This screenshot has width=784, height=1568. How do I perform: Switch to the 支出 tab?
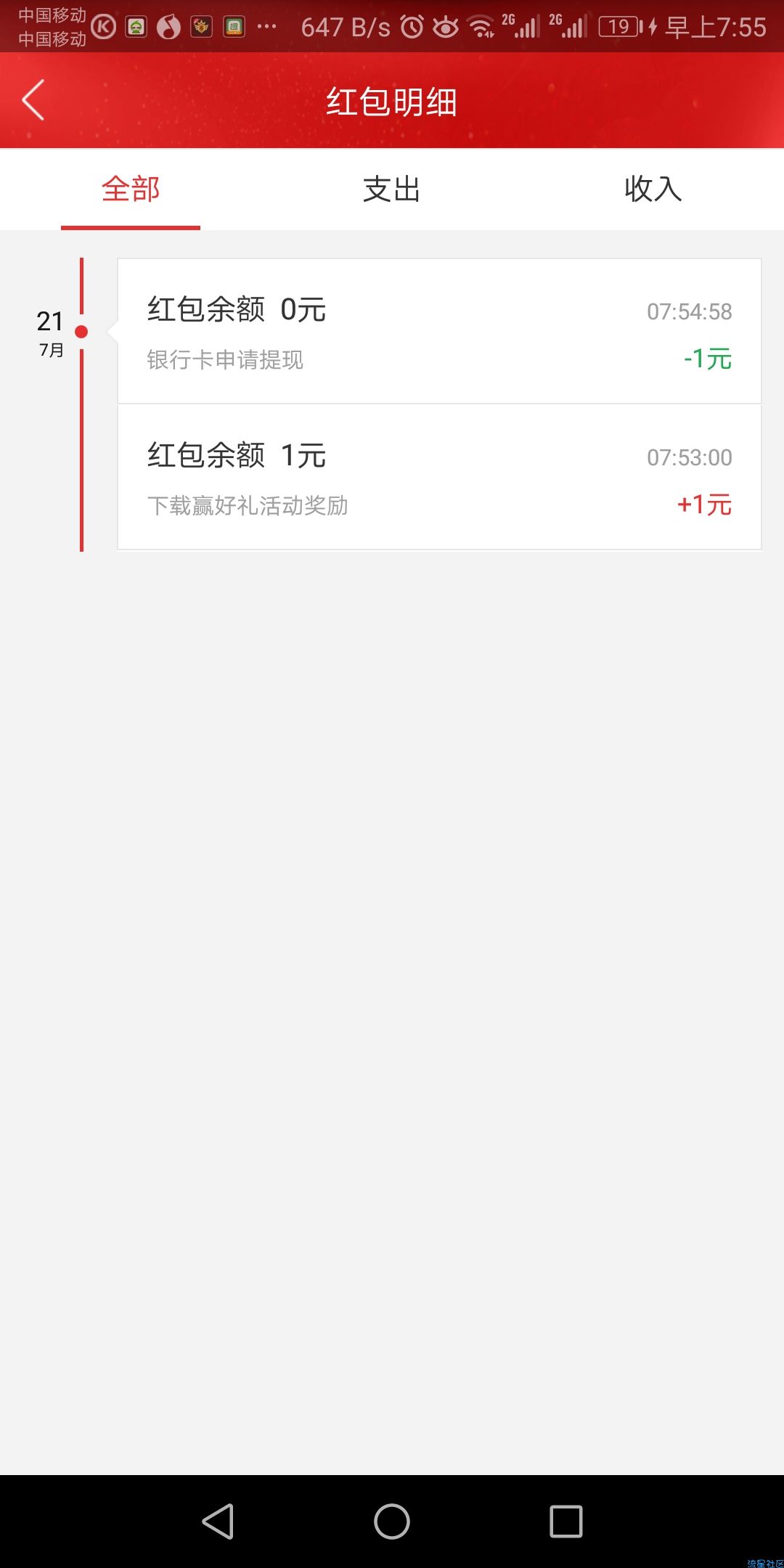pos(392,189)
